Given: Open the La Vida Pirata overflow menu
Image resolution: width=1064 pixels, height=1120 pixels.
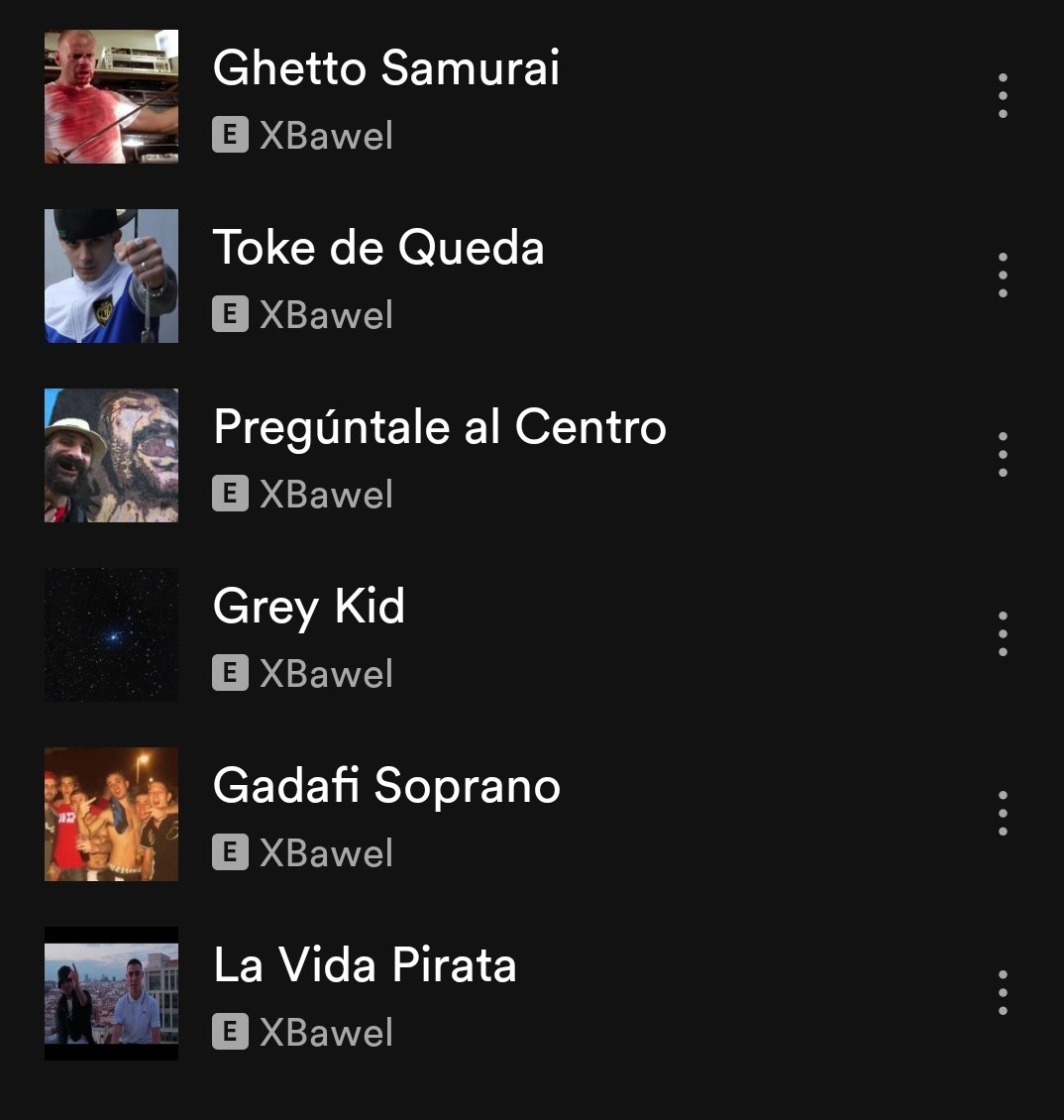Looking at the screenshot, I should pyautogui.click(x=1003, y=992).
